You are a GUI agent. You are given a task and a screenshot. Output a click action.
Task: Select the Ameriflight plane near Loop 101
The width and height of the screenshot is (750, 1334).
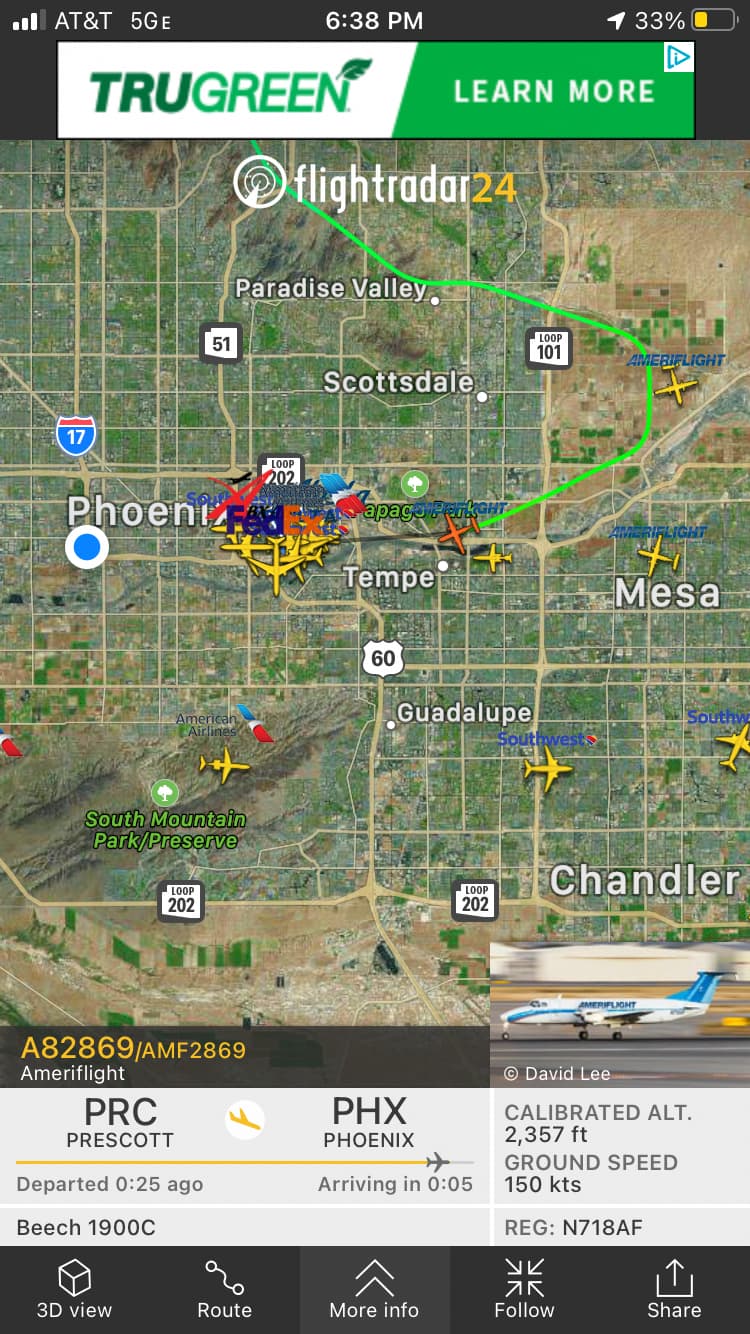pos(676,386)
